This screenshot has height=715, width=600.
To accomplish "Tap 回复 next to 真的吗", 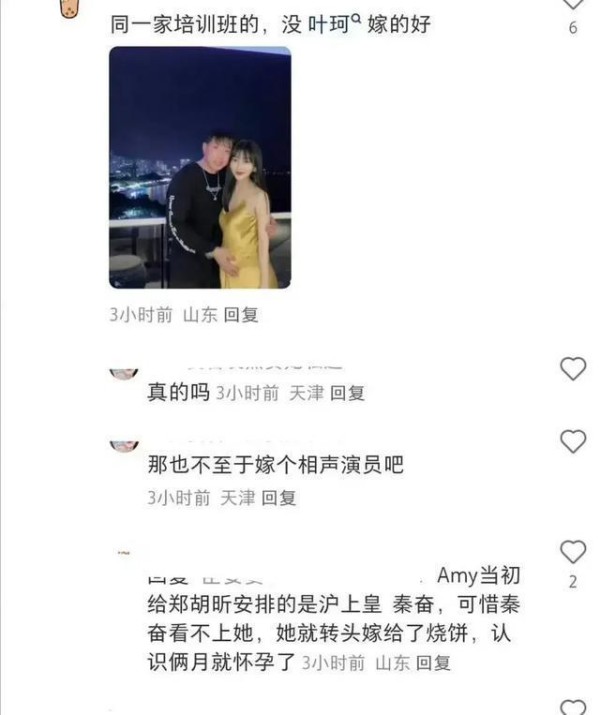I will pyautogui.click(x=347, y=393).
